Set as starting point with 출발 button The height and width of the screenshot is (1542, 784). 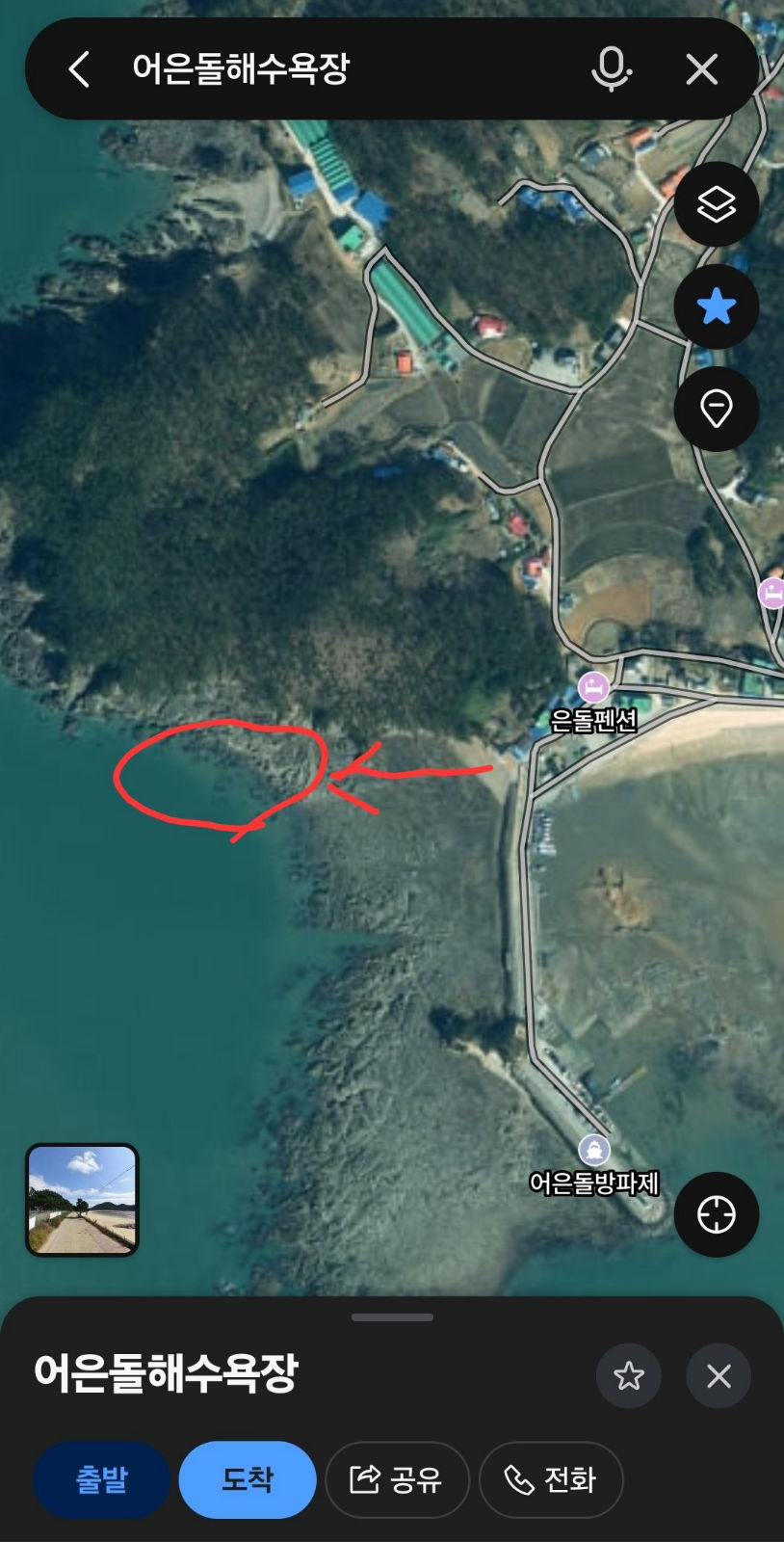[x=102, y=1479]
